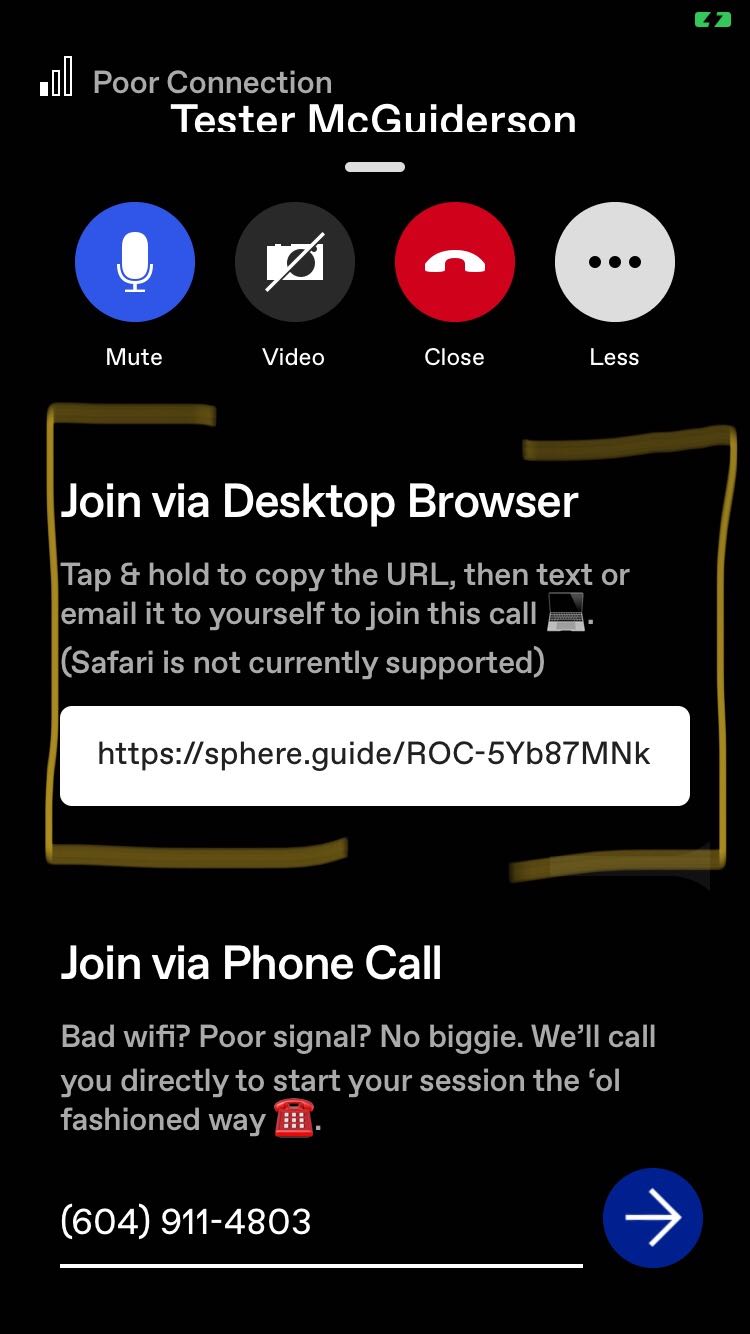
Task: Turn on the video camera
Action: point(294,262)
